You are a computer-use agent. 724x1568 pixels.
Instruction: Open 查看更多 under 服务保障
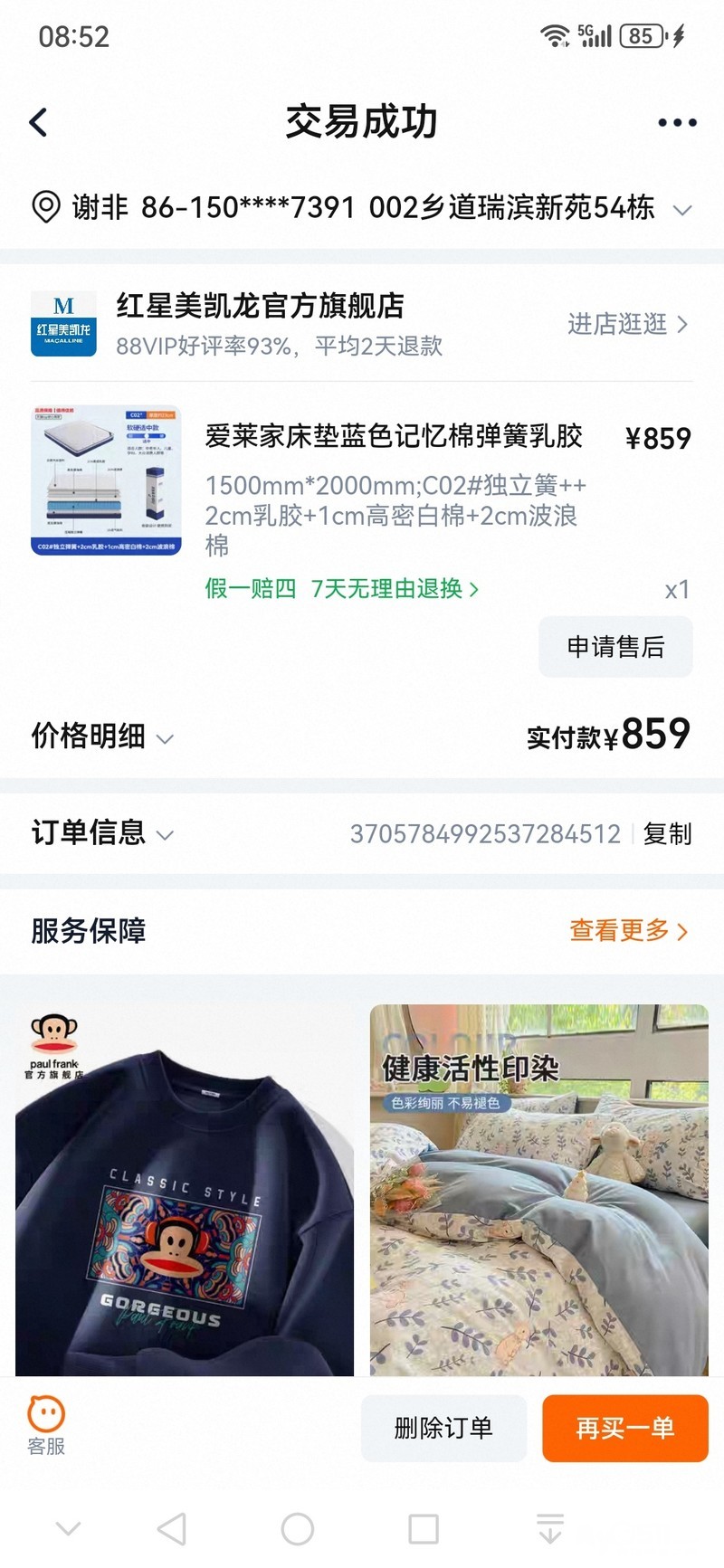(627, 930)
